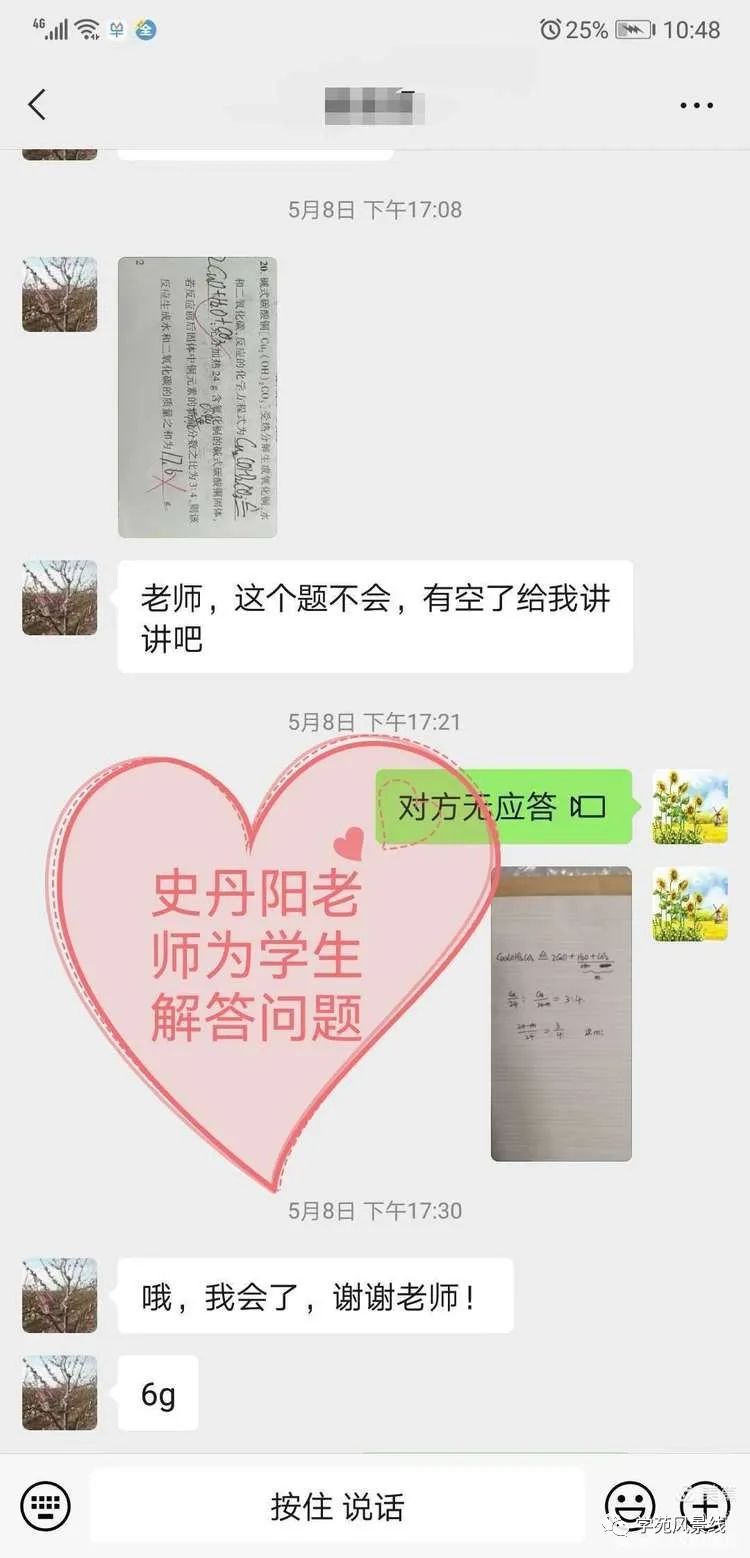Open the plus attachments panel
Screen dimensions: 750x1558
[x=706, y=1505]
